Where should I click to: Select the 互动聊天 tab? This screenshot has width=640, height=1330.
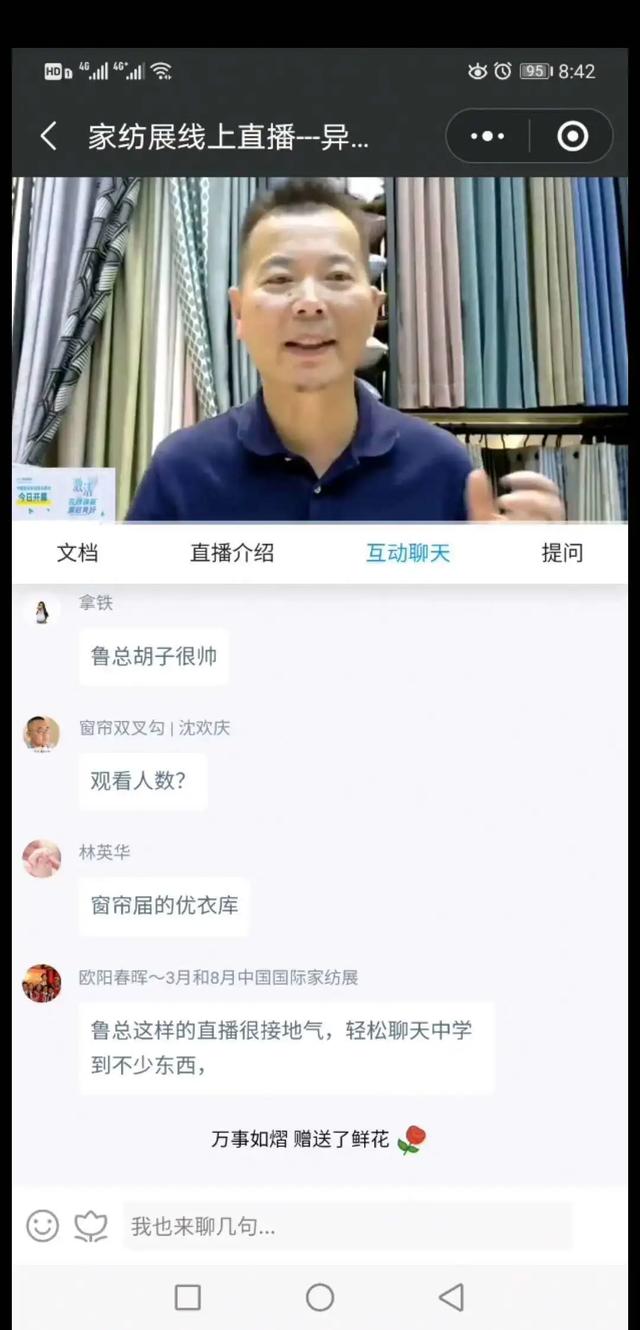(407, 553)
